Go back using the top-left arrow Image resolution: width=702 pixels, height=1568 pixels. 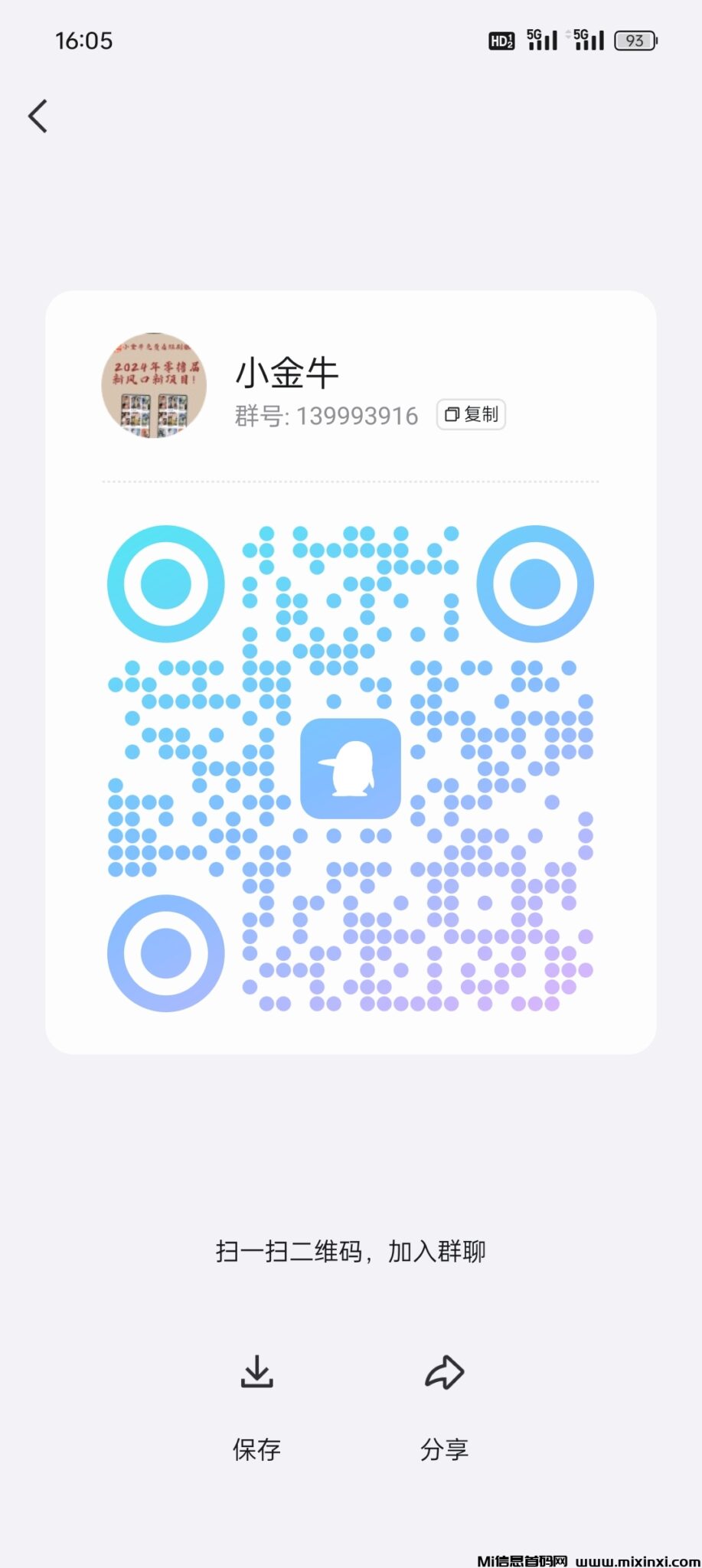coord(38,116)
